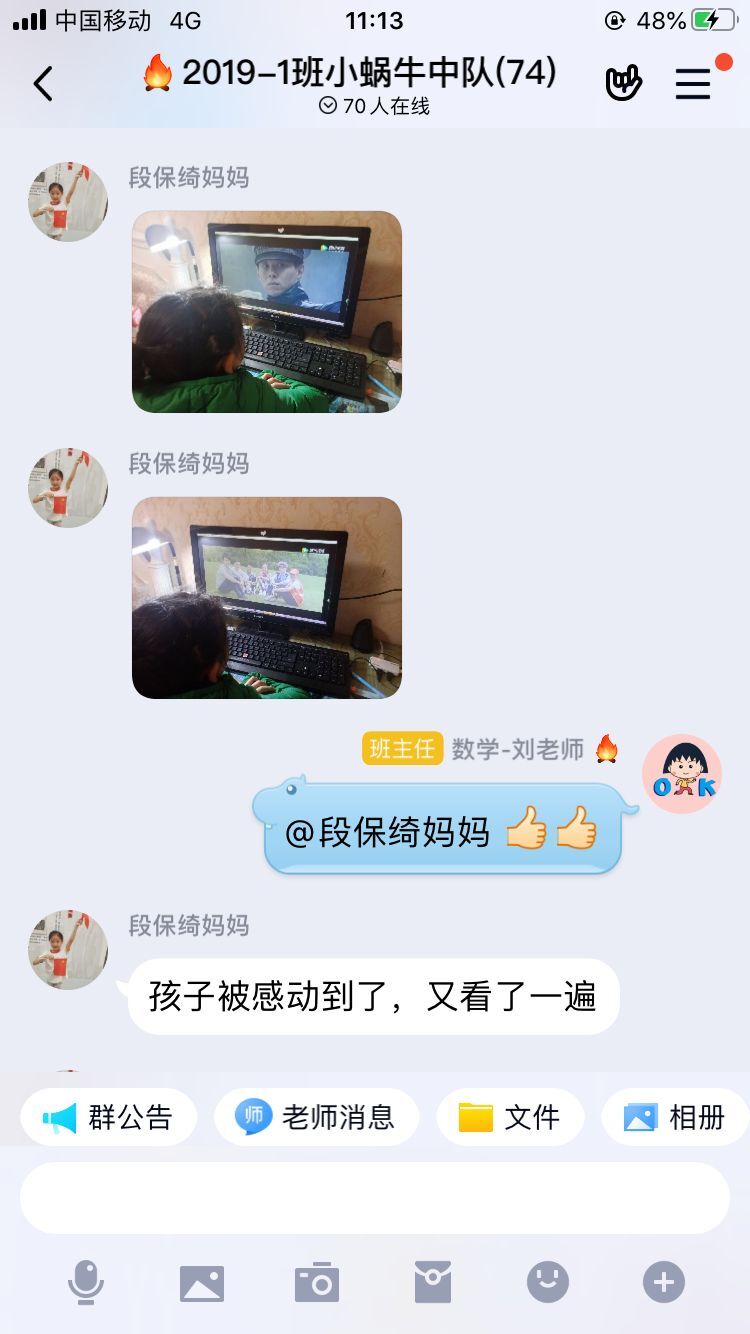750x1334 pixels.
Task: Open 数学-刘老师's Maruko avatar
Action: [x=681, y=774]
